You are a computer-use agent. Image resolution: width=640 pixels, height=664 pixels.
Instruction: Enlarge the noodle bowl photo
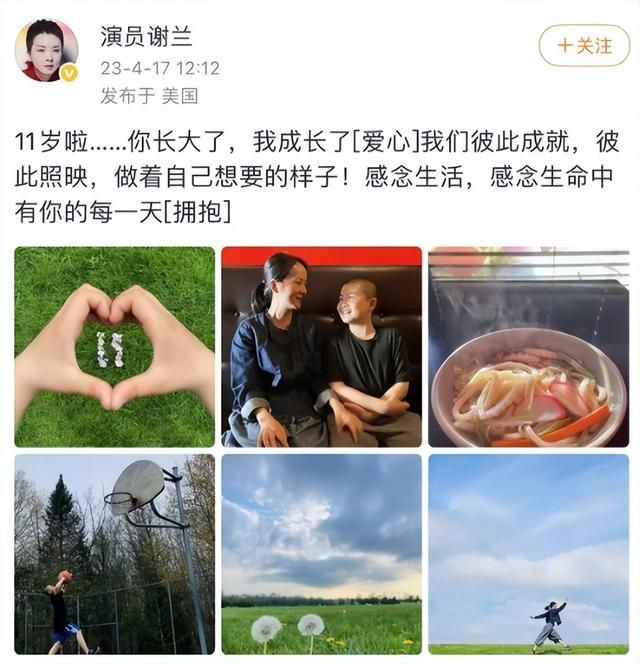pyautogui.click(x=528, y=346)
